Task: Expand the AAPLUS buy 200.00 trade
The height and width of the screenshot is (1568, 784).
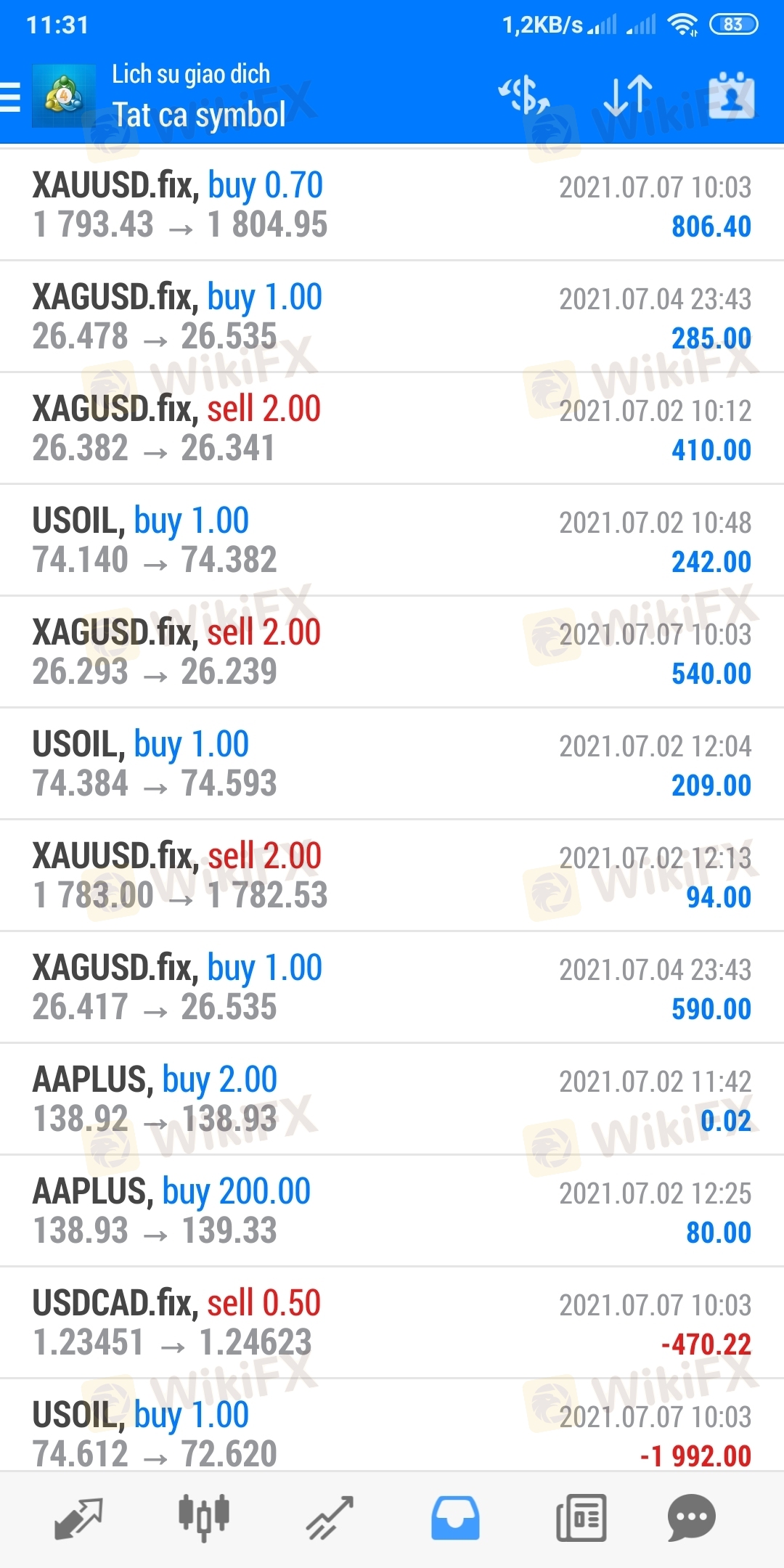Action: 392,1211
